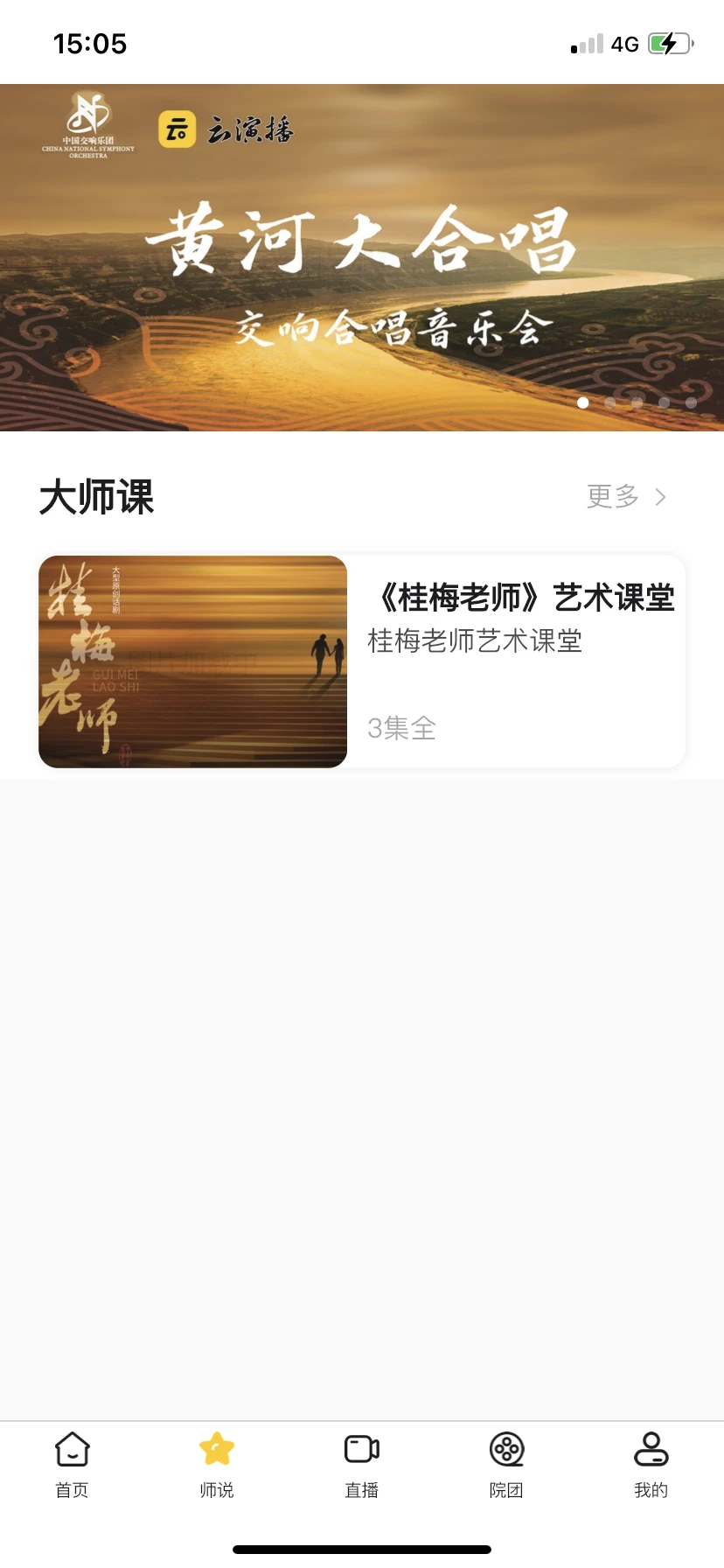Screen dimensions: 724x1568
Task: Click the 3集全 episode count label
Action: point(401,727)
